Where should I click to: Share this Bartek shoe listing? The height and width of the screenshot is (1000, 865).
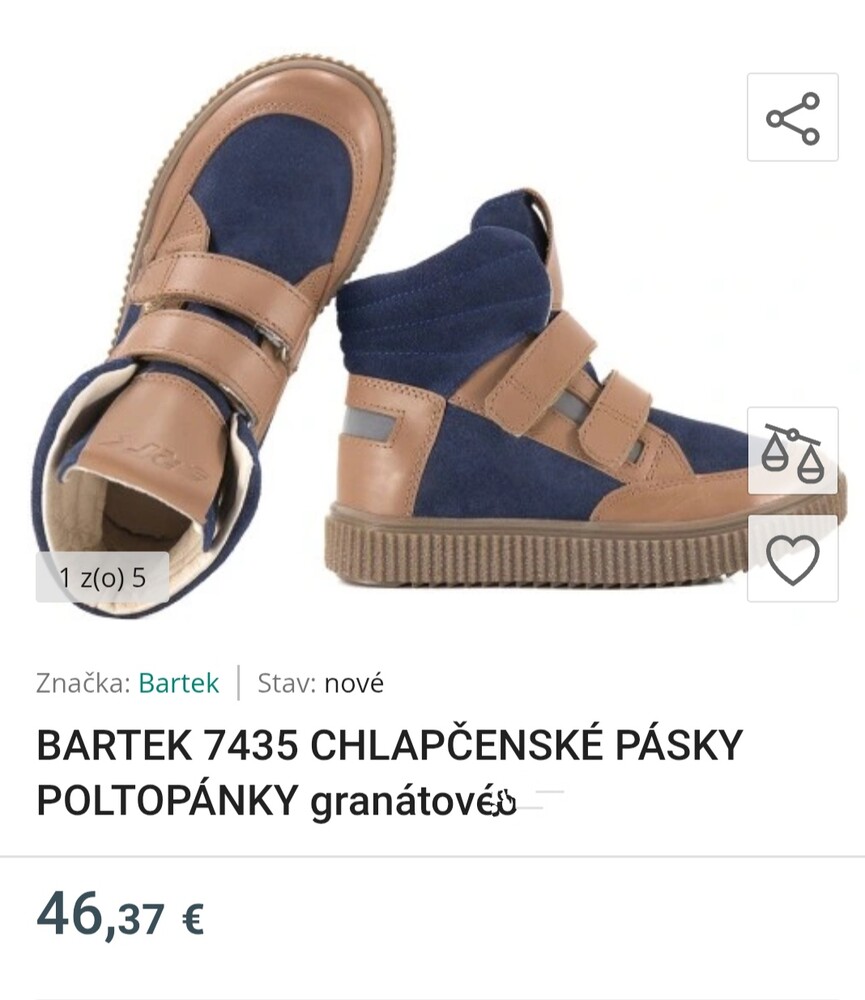[x=792, y=117]
